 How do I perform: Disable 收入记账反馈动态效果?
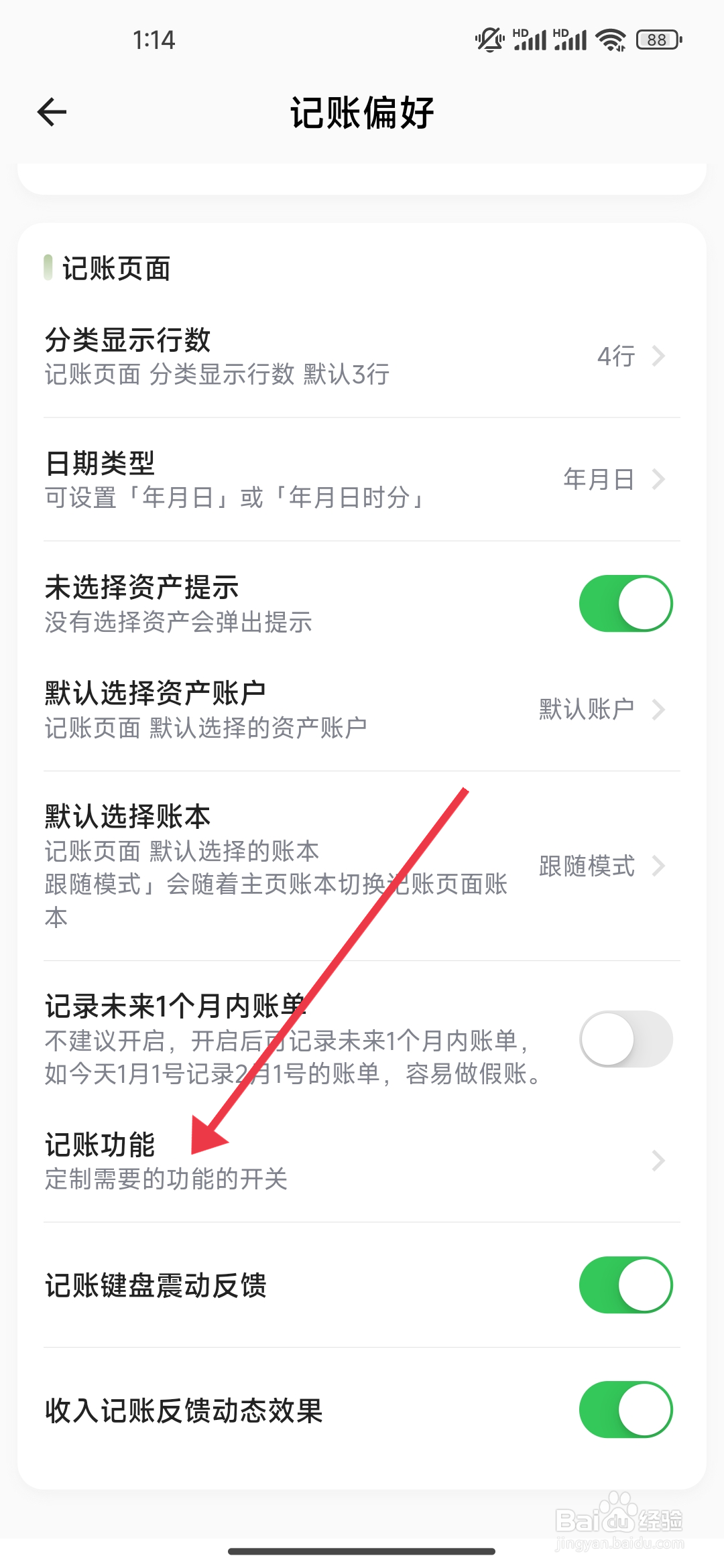coord(625,1410)
